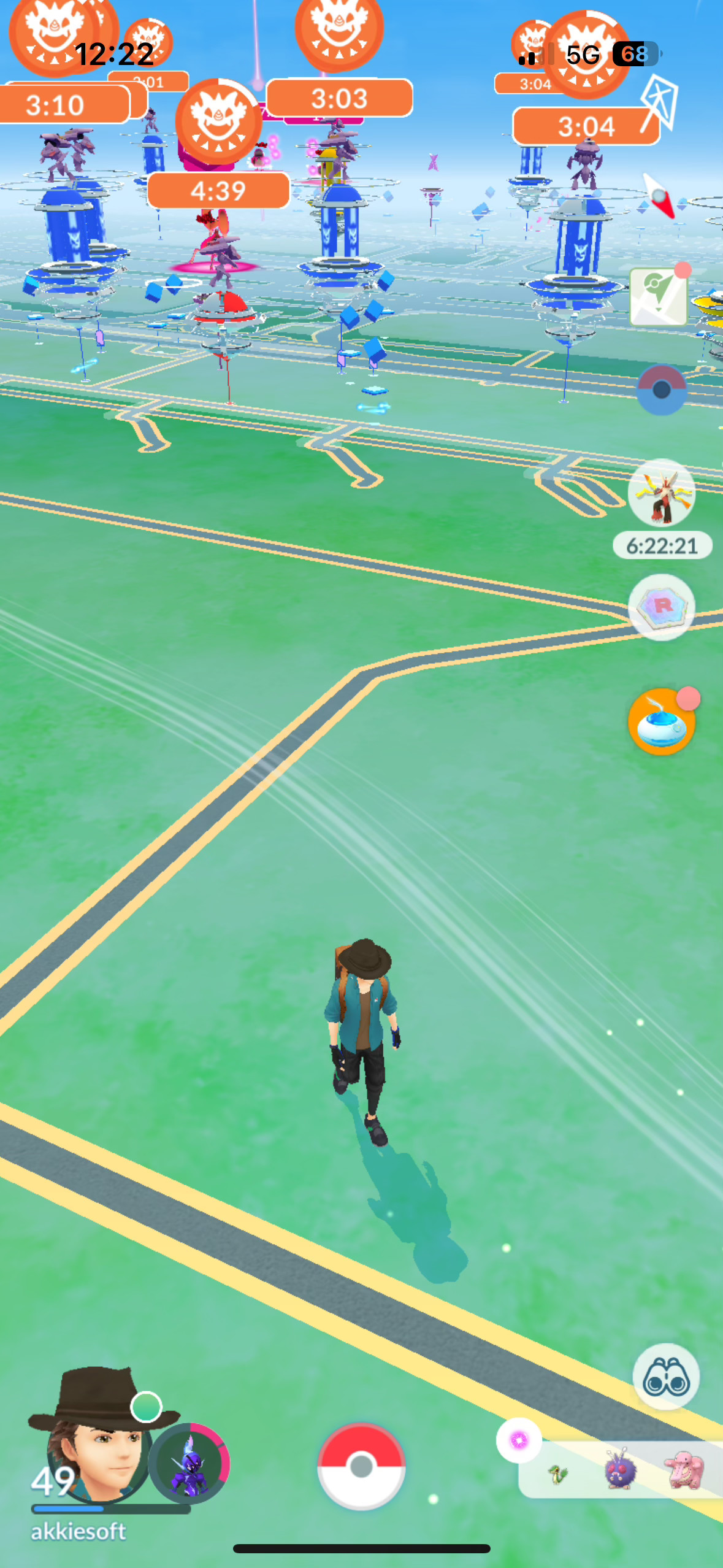The width and height of the screenshot is (723, 1568).
Task: Open the Routes map icon
Action: click(658, 296)
